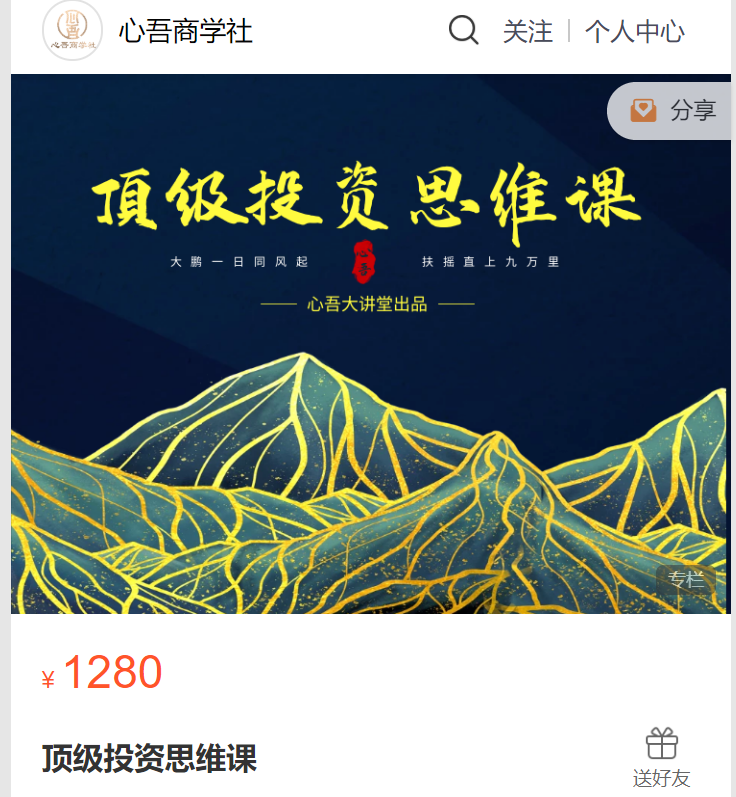Open the 心吾商学社 shop logo

point(72,31)
